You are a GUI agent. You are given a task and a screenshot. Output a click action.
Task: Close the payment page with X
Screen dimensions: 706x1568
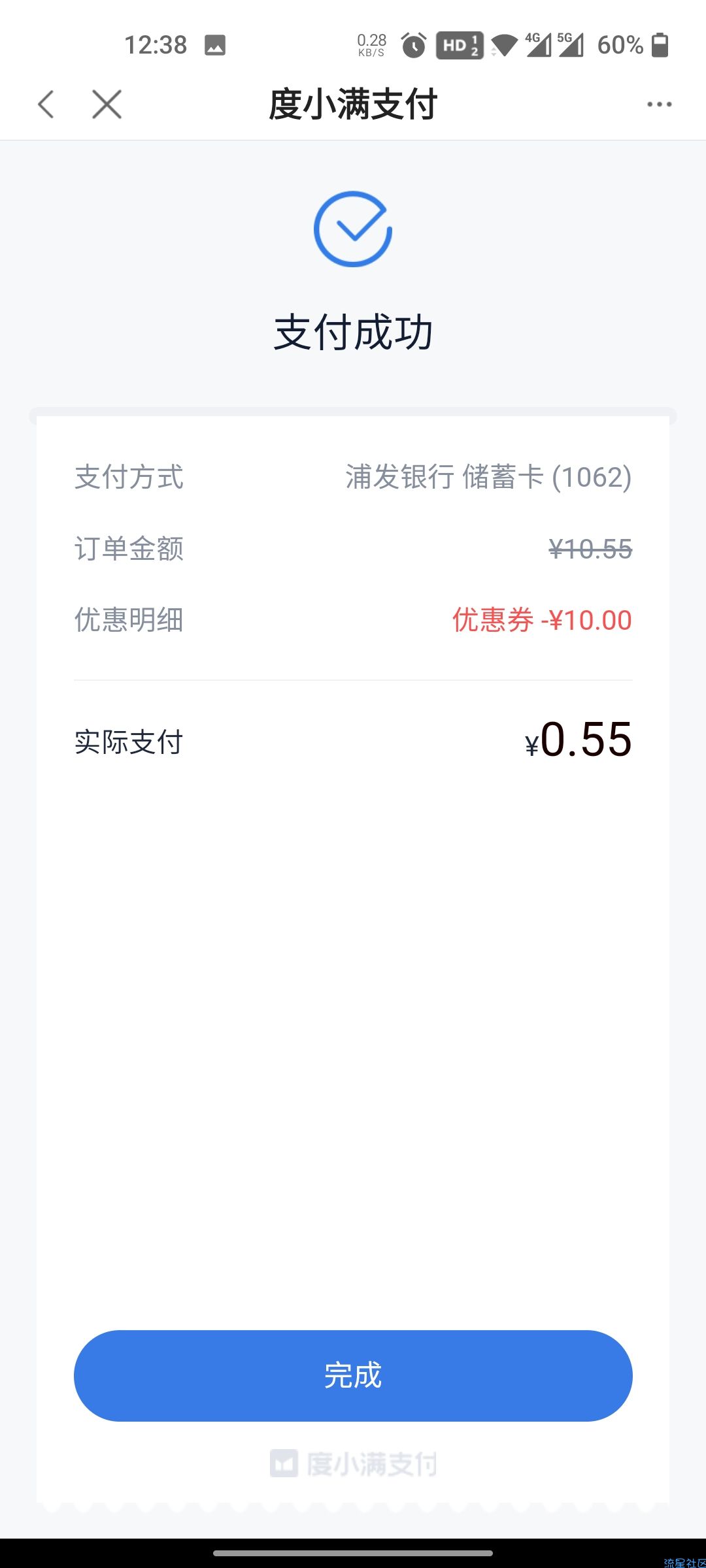click(107, 105)
